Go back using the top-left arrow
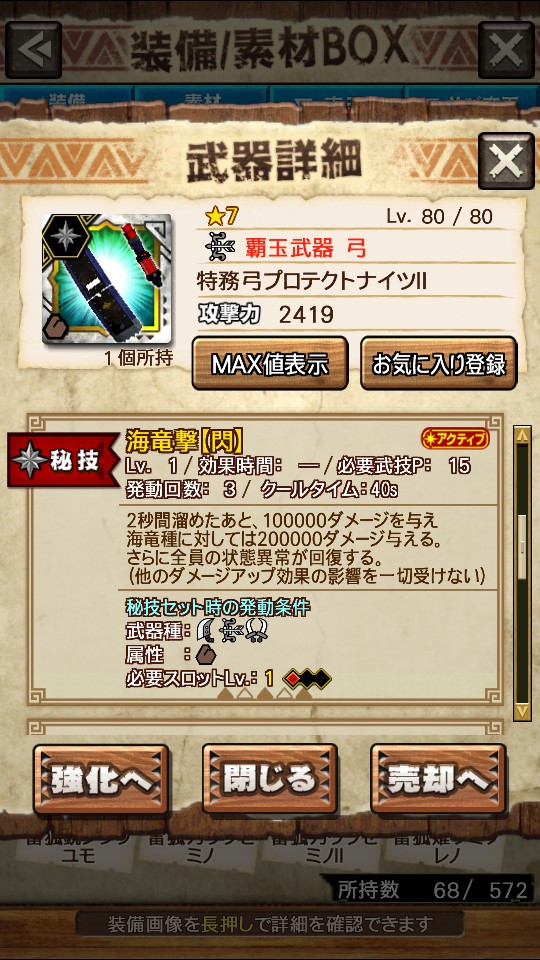 [34, 50]
